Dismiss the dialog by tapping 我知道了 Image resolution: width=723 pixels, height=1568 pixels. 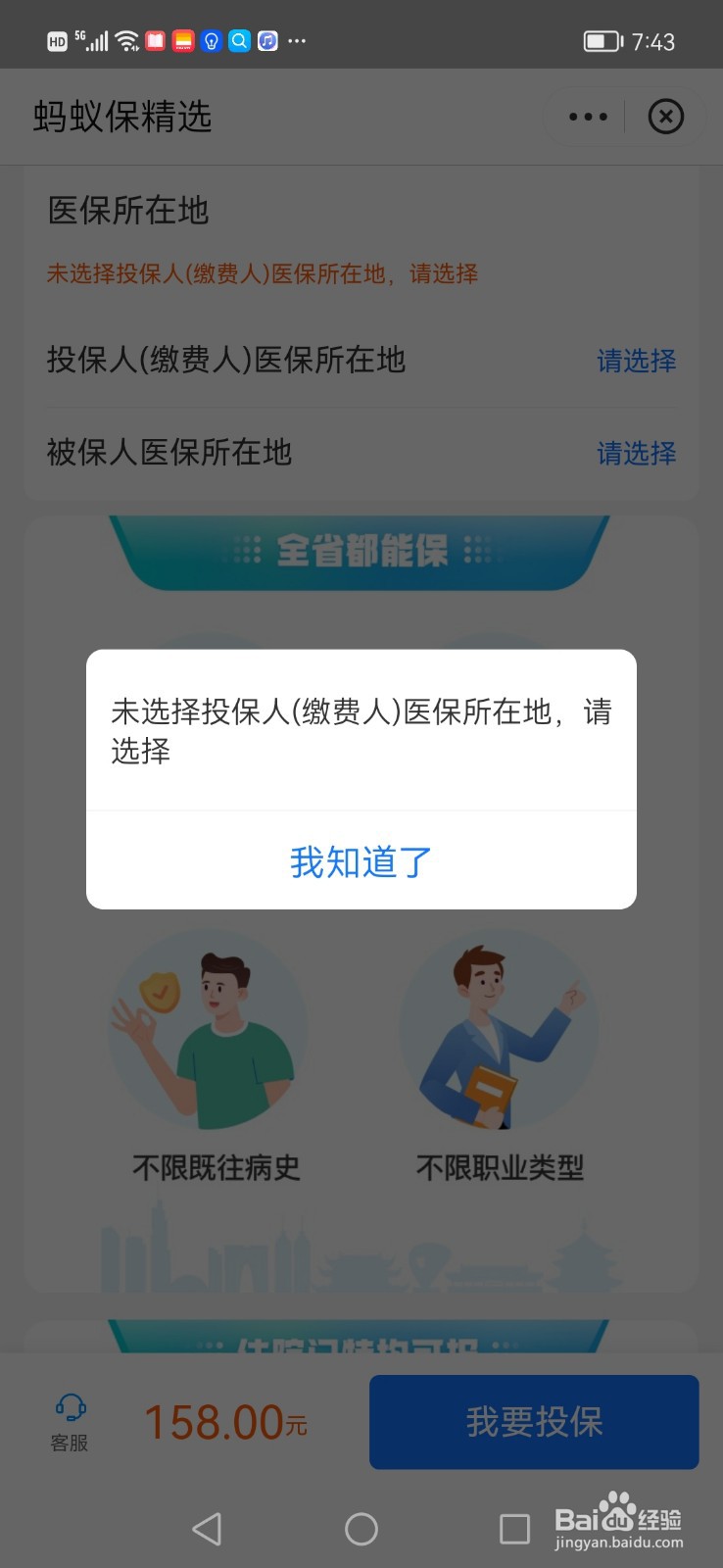(361, 862)
